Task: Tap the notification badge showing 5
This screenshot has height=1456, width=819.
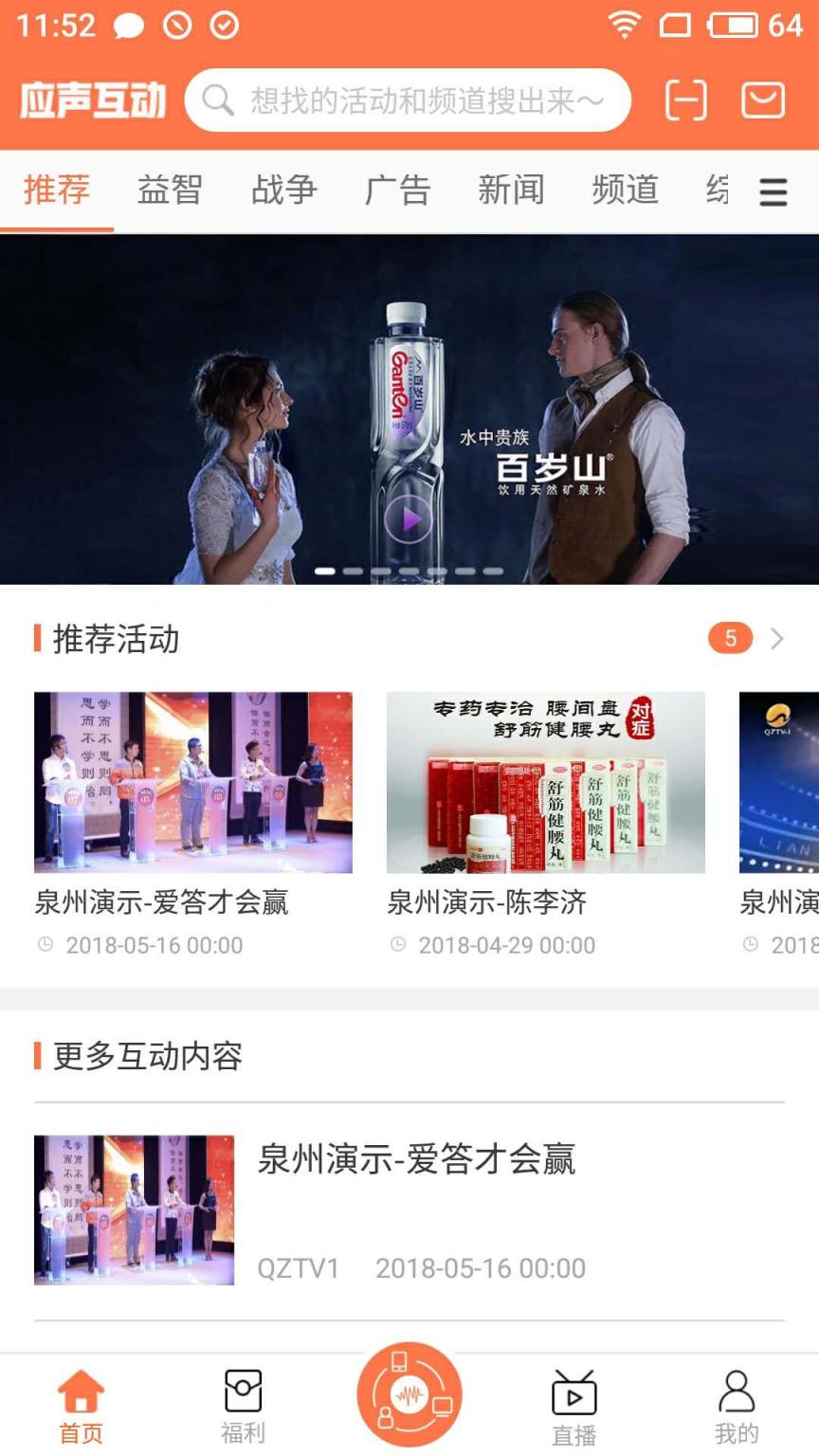Action: (730, 638)
